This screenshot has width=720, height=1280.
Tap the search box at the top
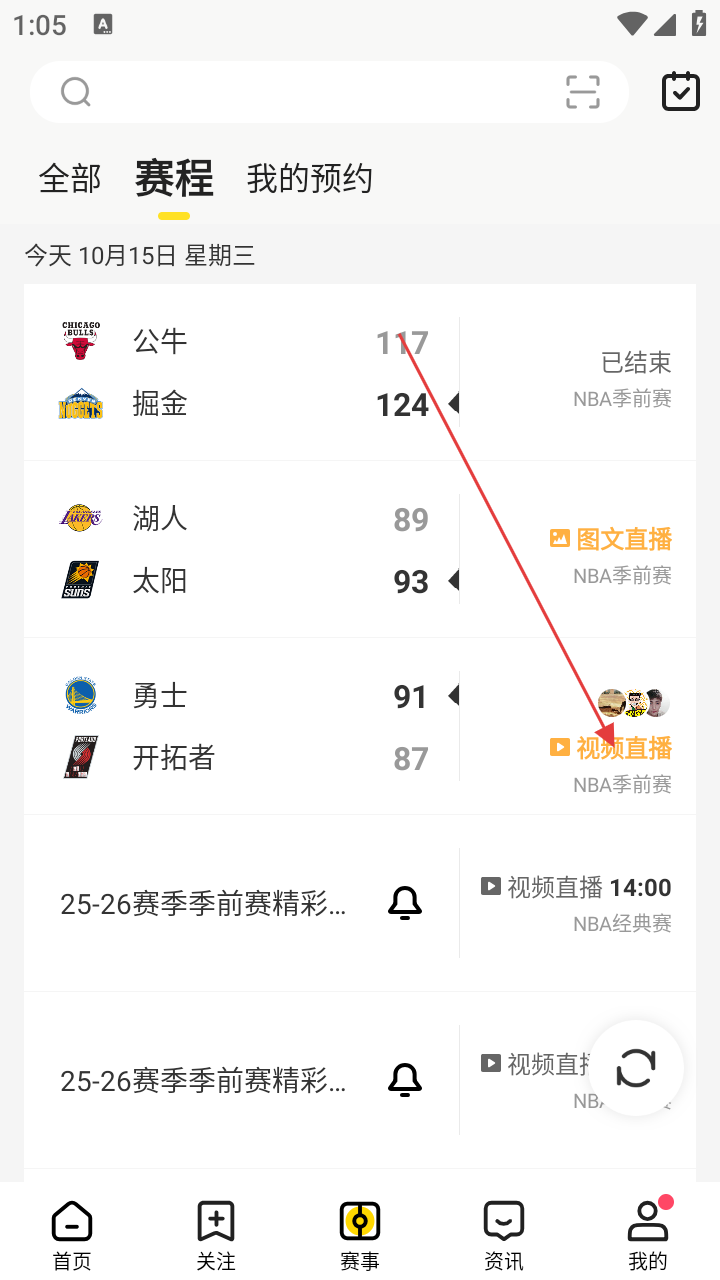(x=300, y=92)
